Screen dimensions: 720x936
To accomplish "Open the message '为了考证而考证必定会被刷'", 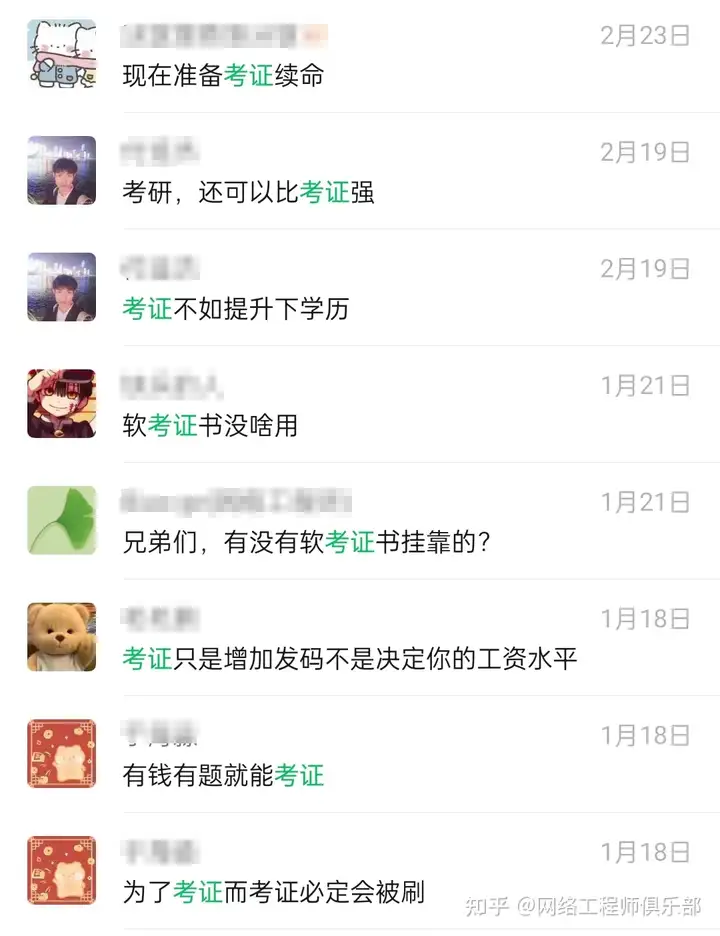I will pyautogui.click(x=273, y=891).
